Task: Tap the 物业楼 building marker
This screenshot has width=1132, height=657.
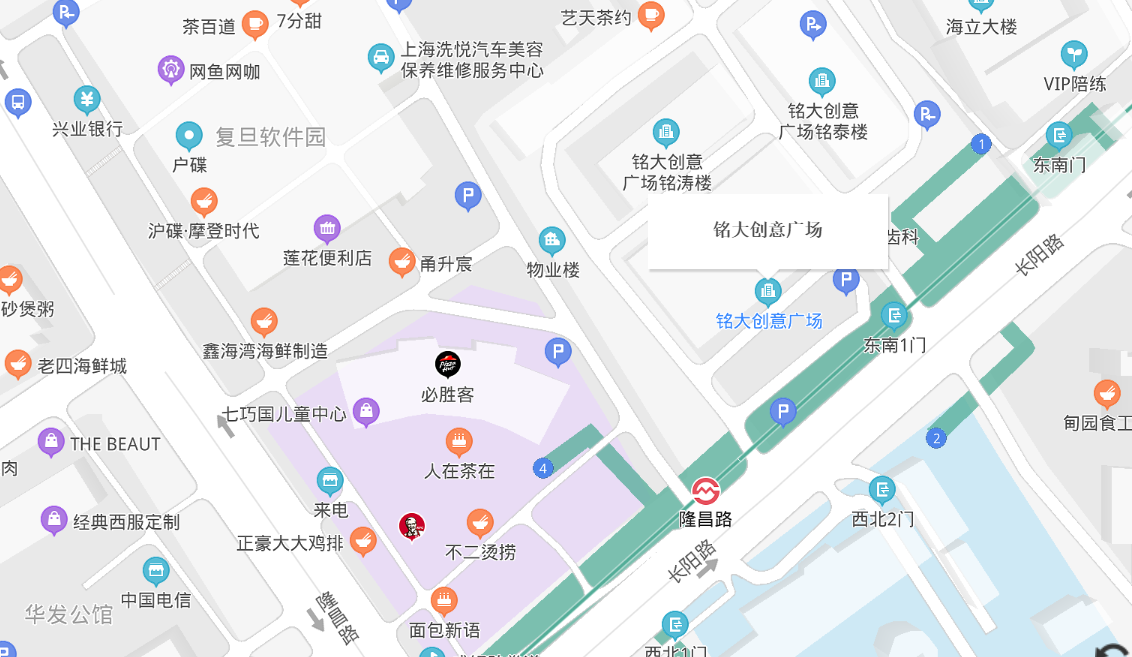Action: pyautogui.click(x=552, y=241)
